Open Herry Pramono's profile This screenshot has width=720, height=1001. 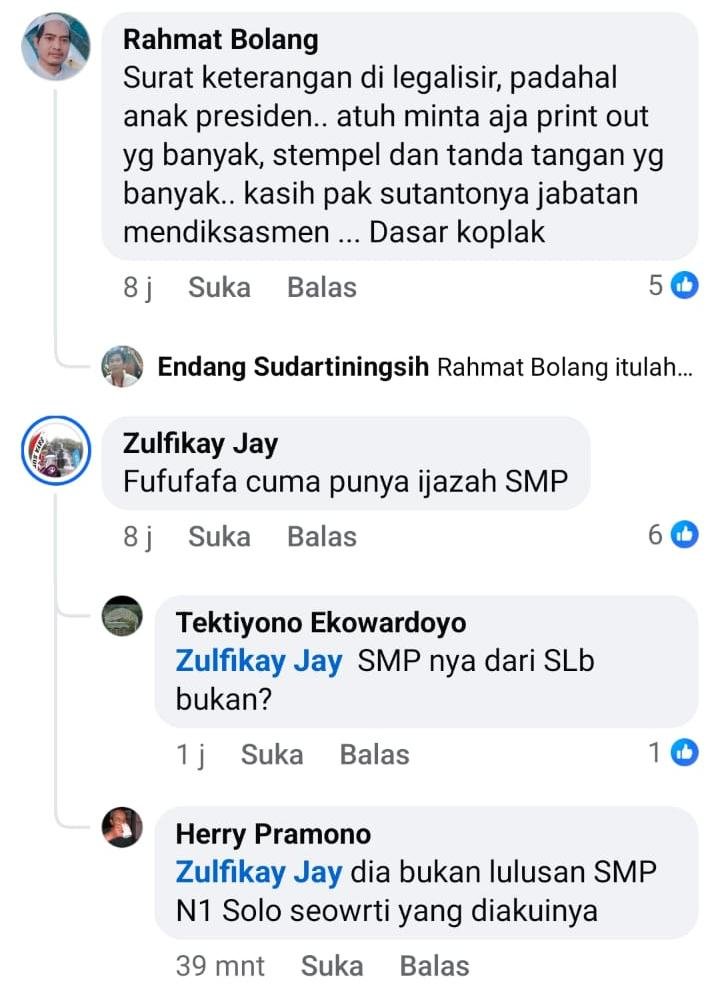coord(272,833)
